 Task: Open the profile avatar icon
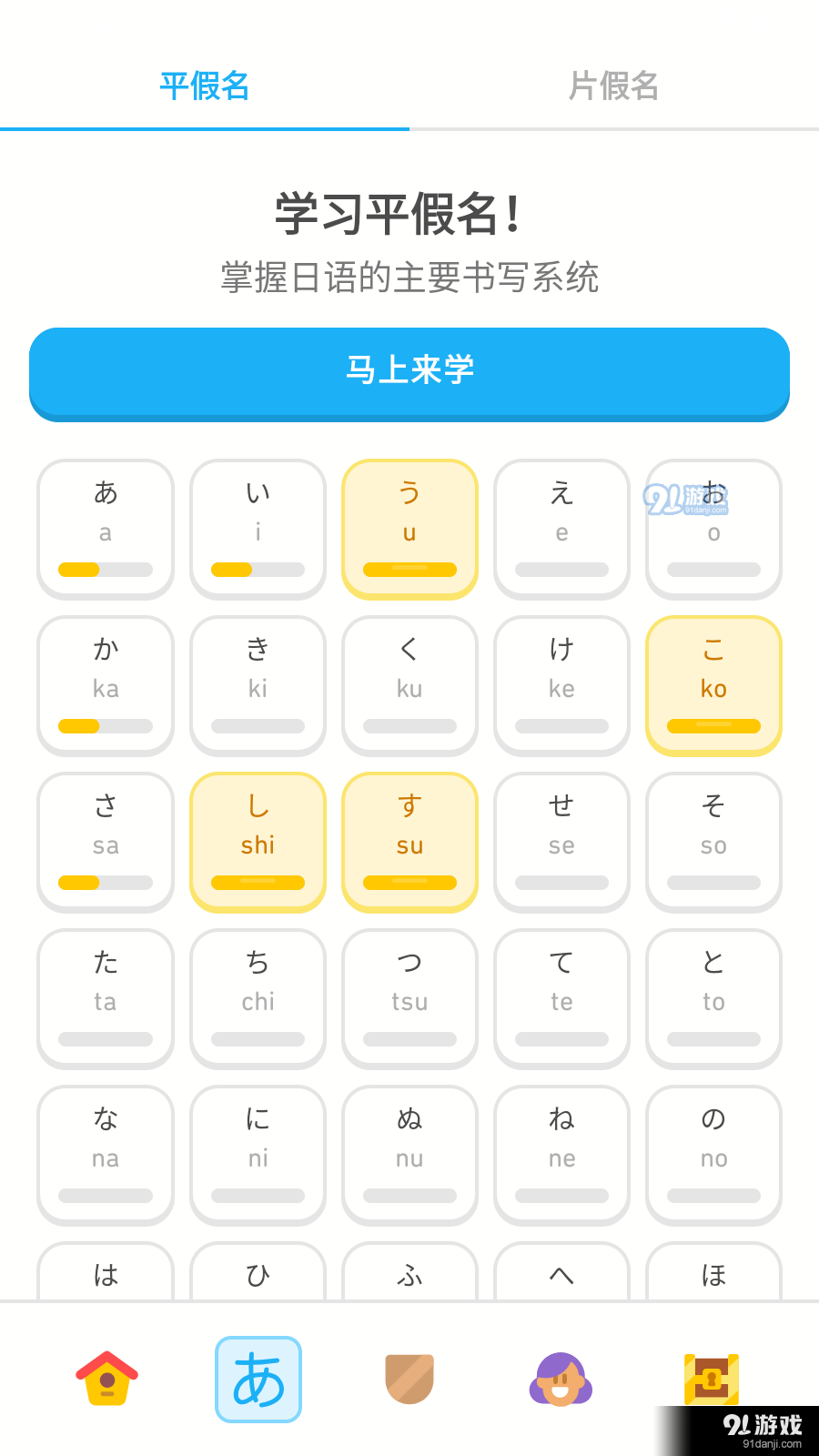coord(561,1380)
